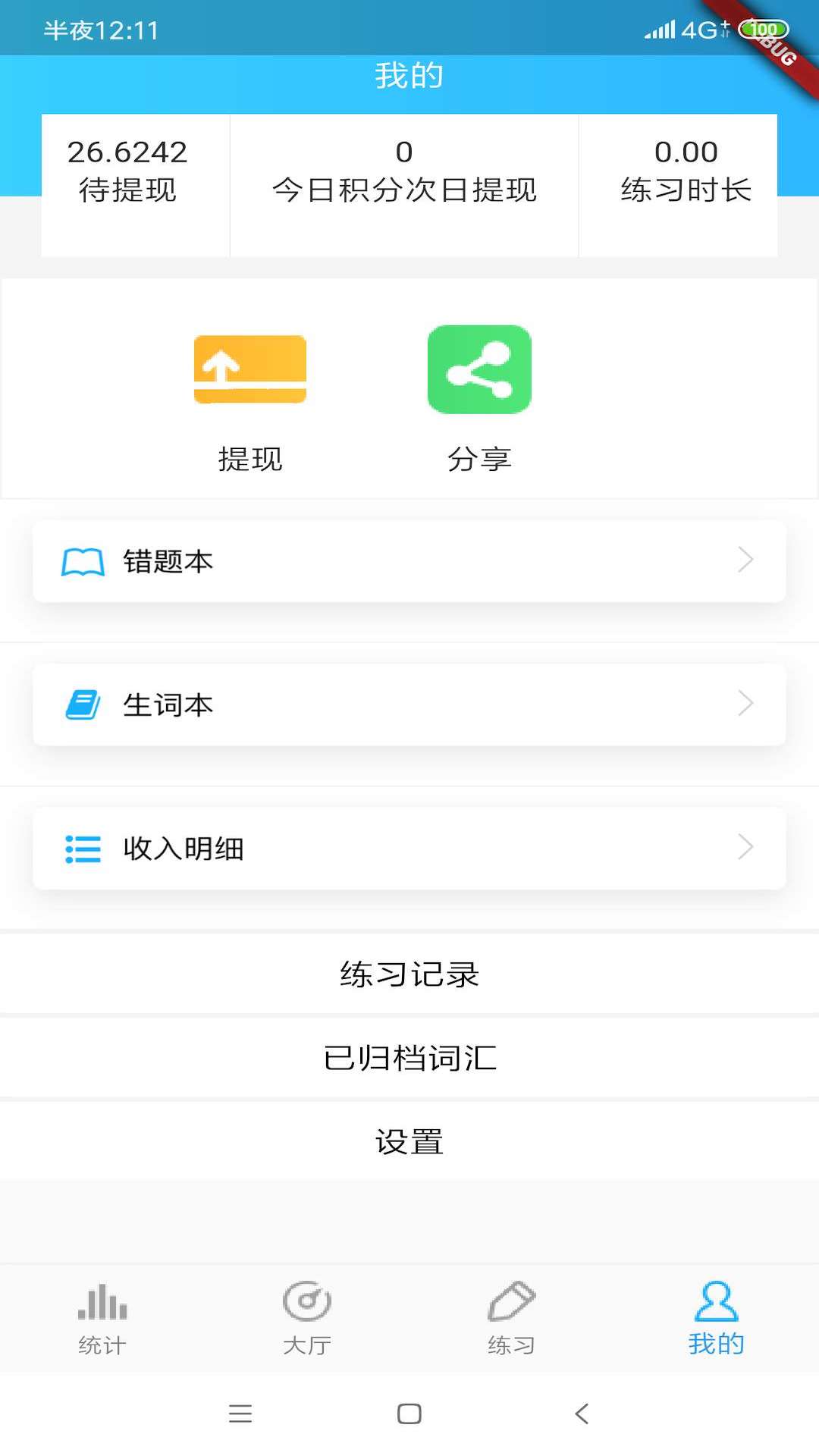
Task: Tap the green 分享 share icon
Action: (479, 369)
